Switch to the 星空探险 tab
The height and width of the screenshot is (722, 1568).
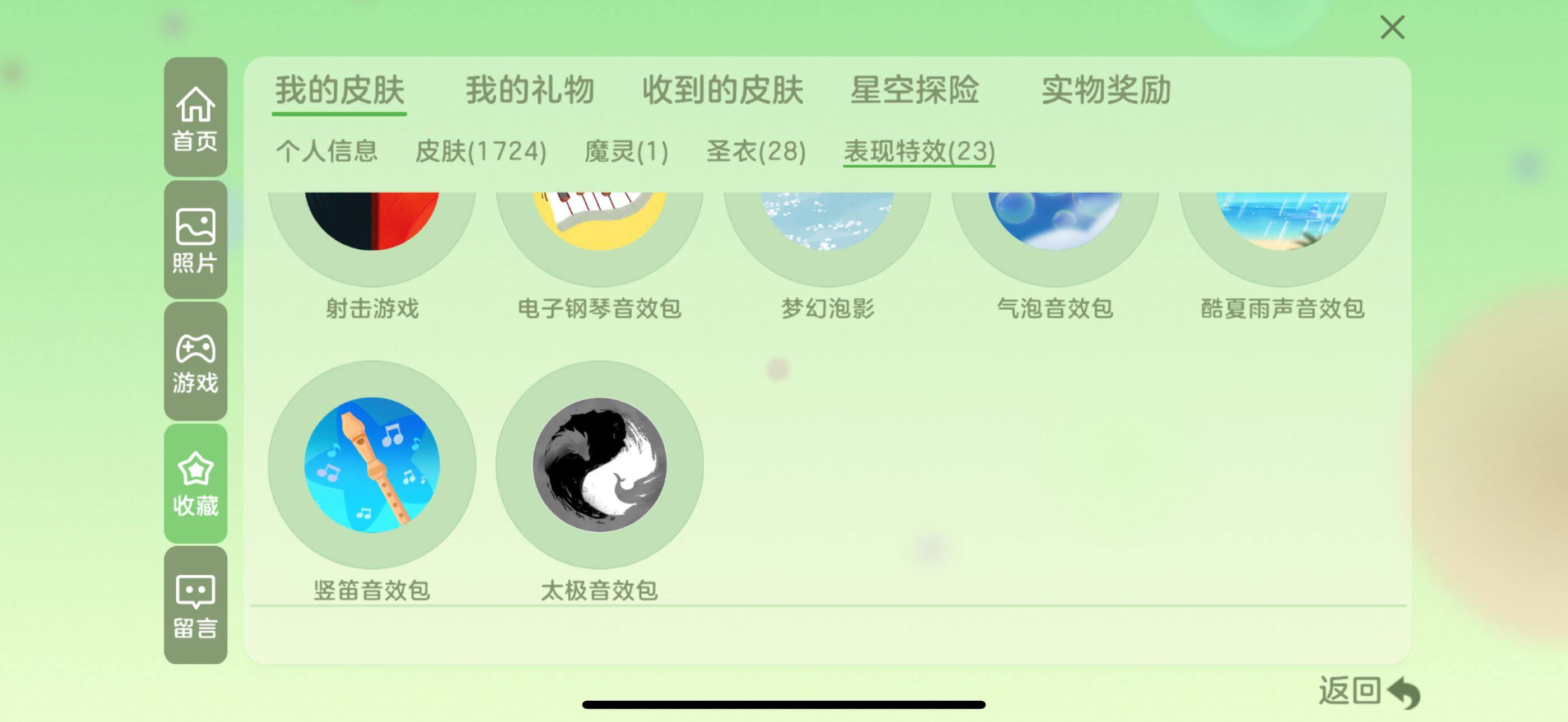click(914, 90)
